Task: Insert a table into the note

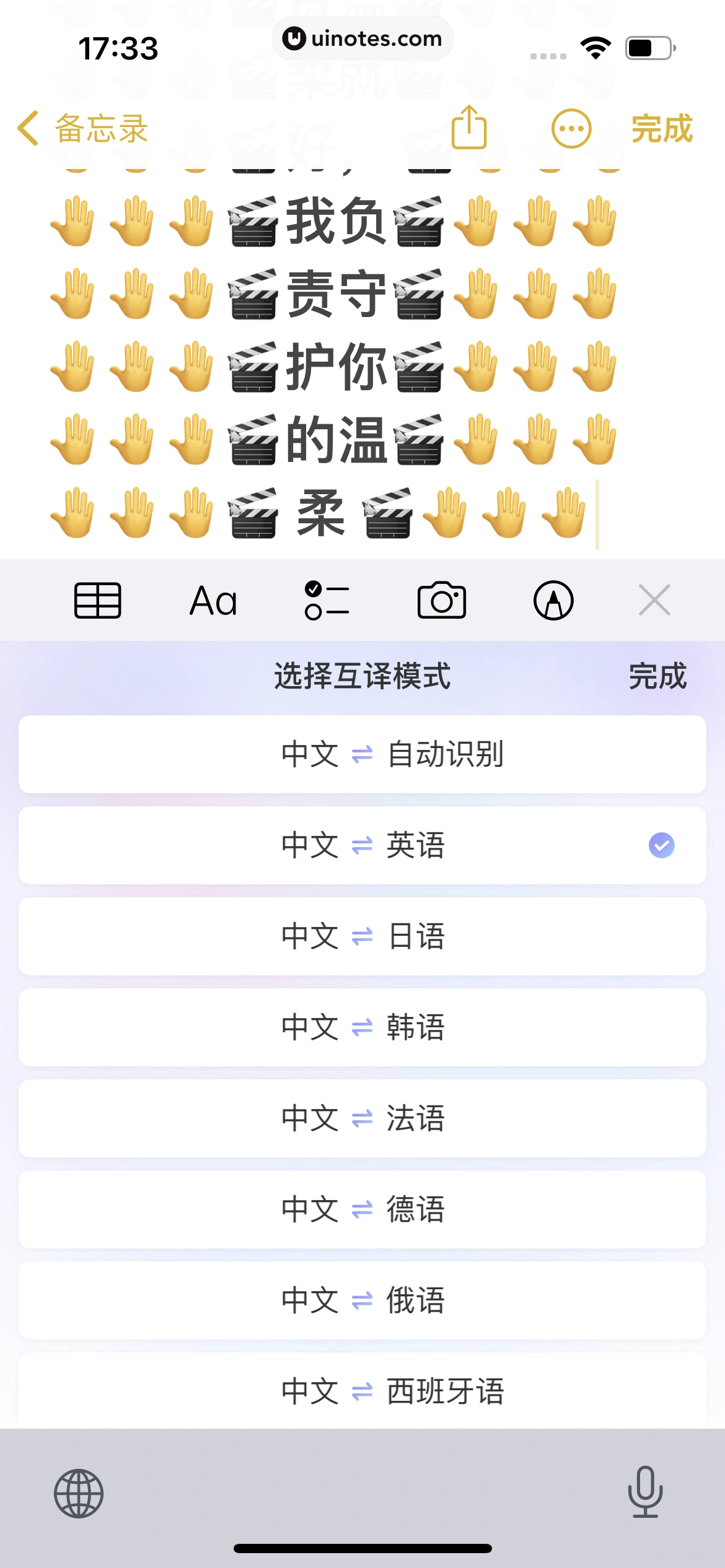Action: point(97,600)
